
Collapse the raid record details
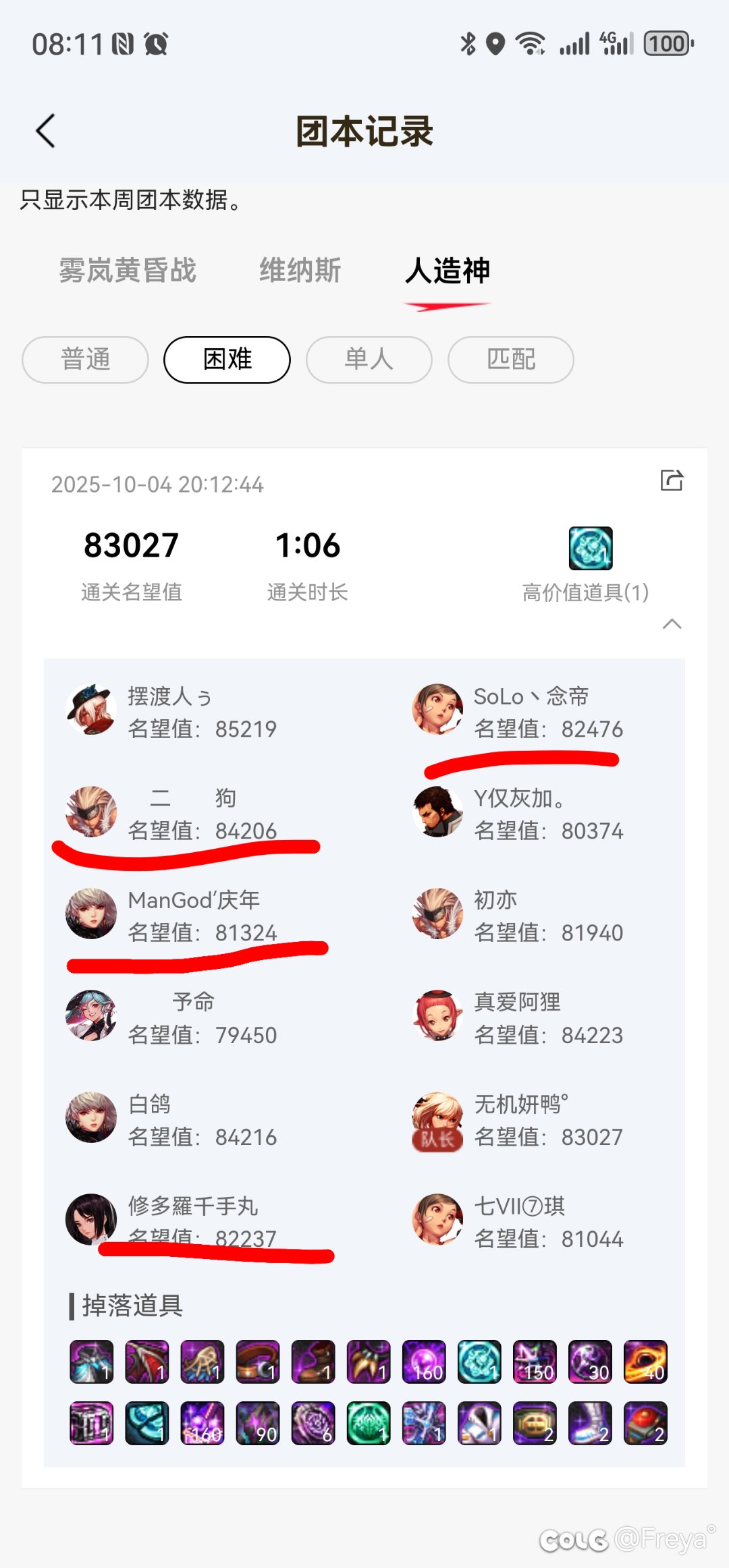[672, 624]
